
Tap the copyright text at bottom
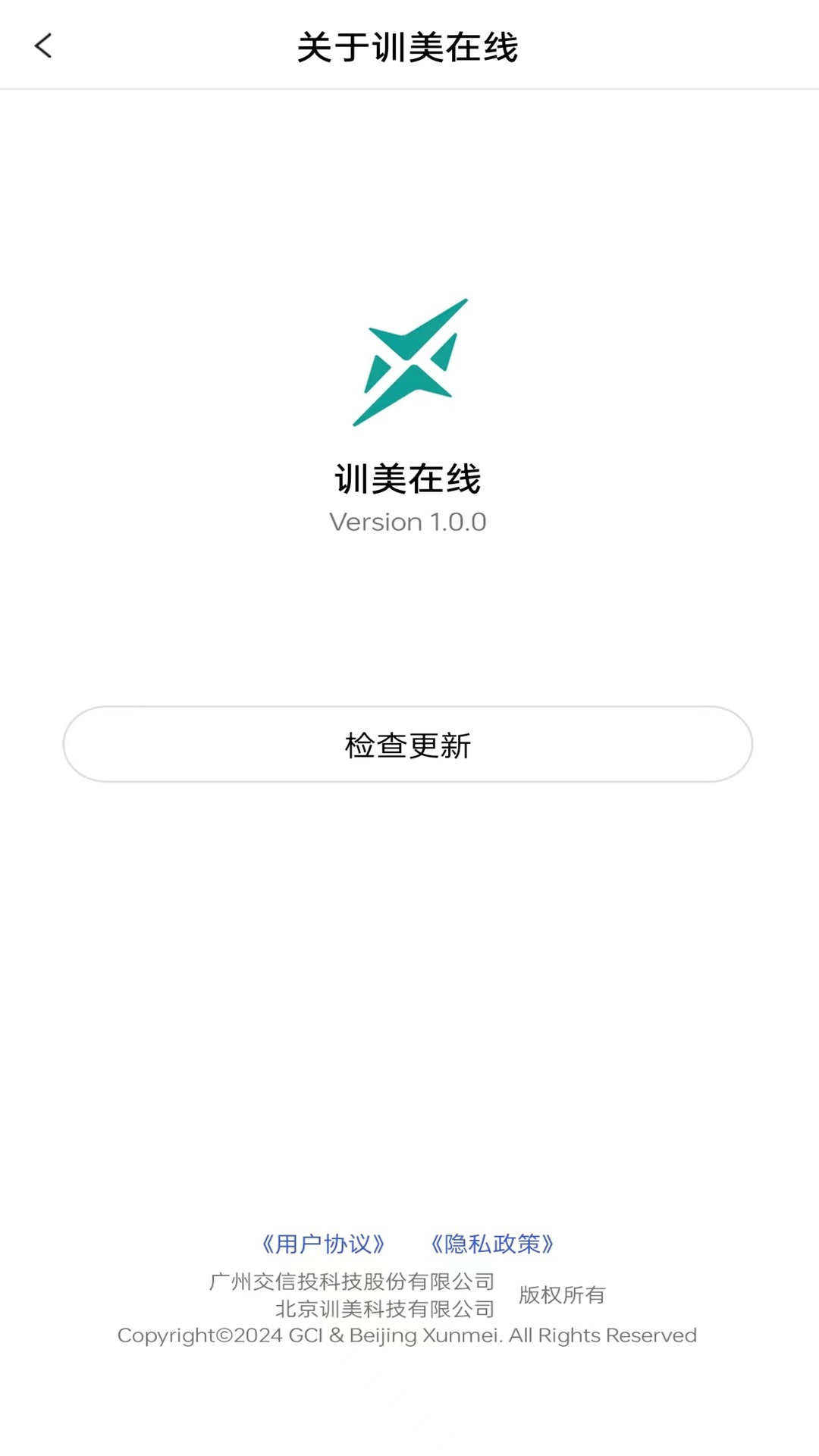(x=406, y=1335)
